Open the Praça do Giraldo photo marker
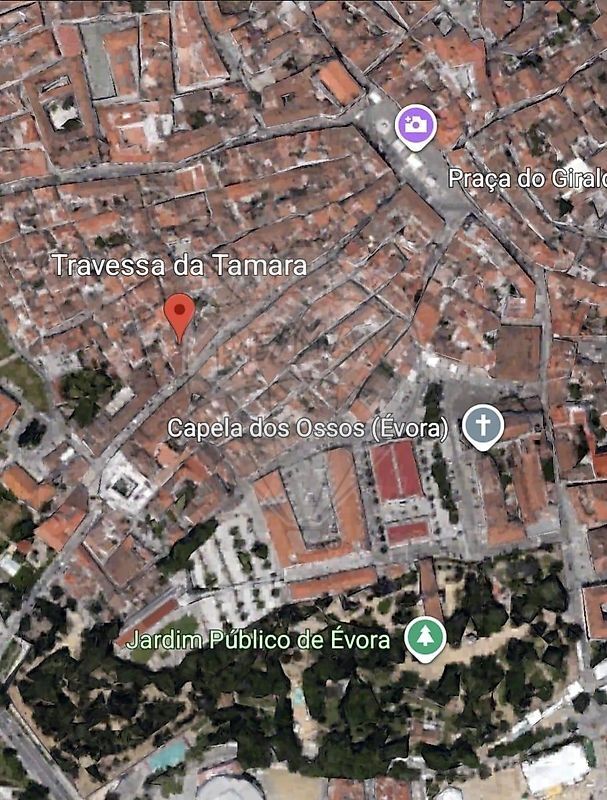 coord(416,126)
